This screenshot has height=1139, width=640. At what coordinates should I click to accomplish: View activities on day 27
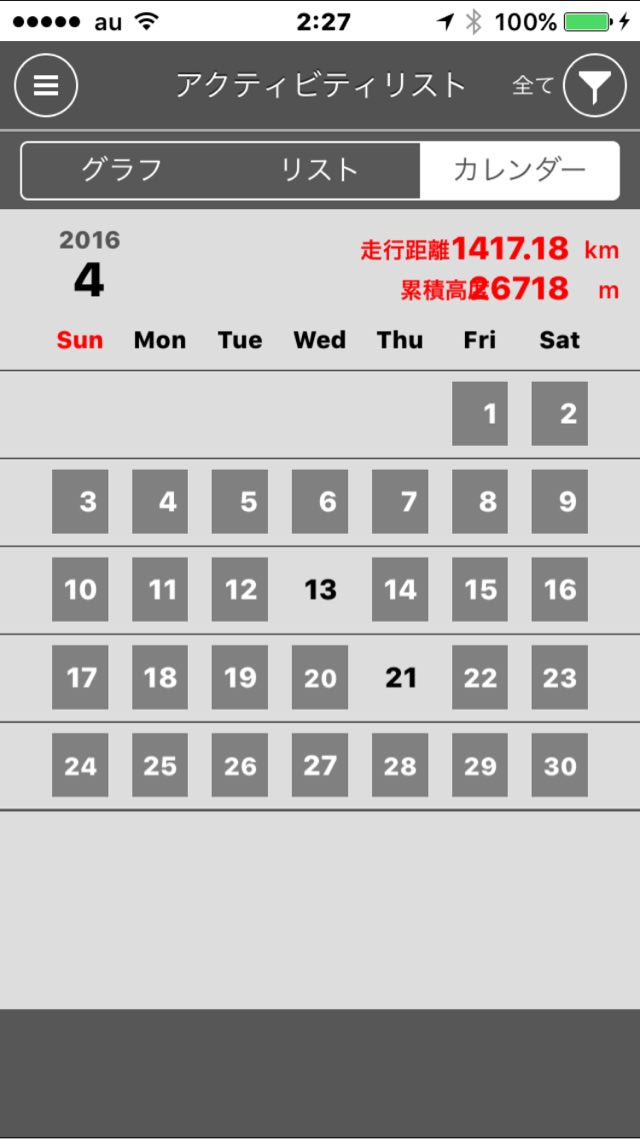point(320,765)
